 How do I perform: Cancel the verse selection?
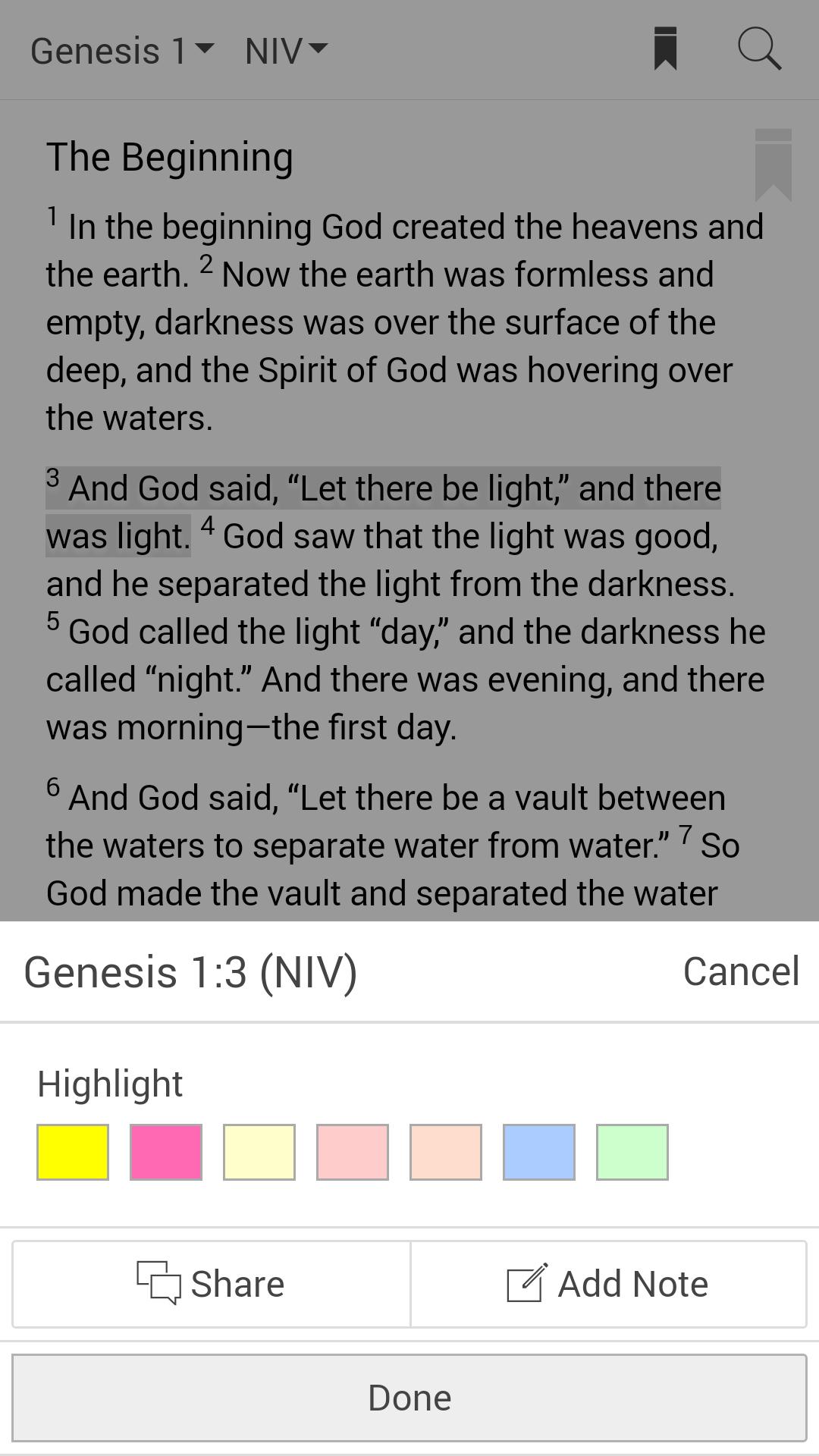point(741,971)
